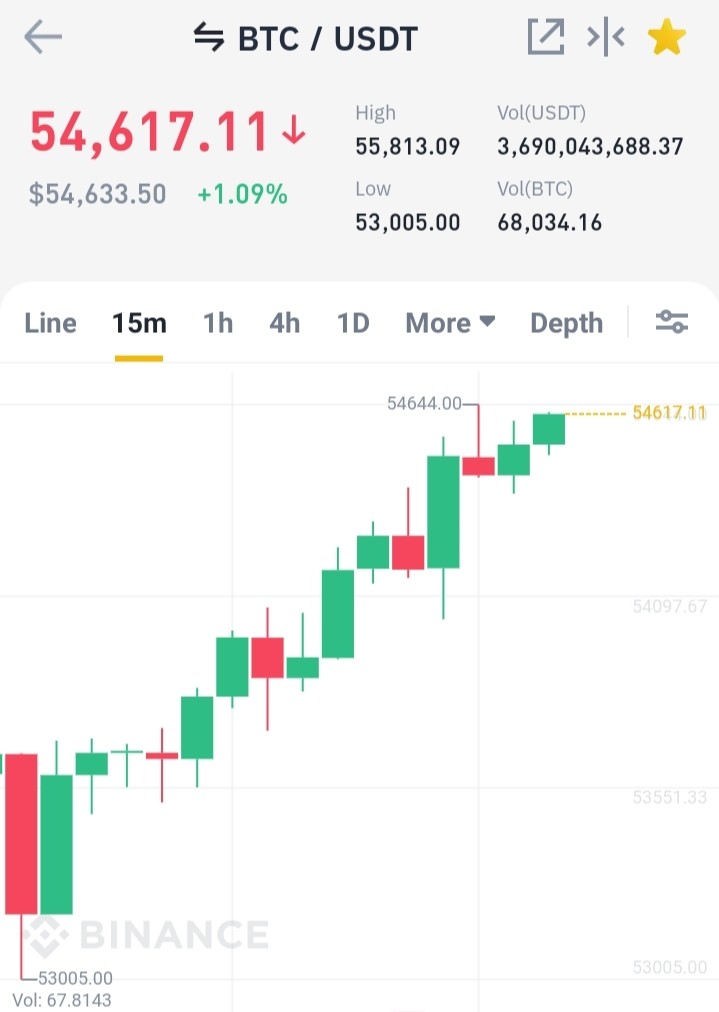
Task: Switch to the Line chart view
Action: point(50,323)
